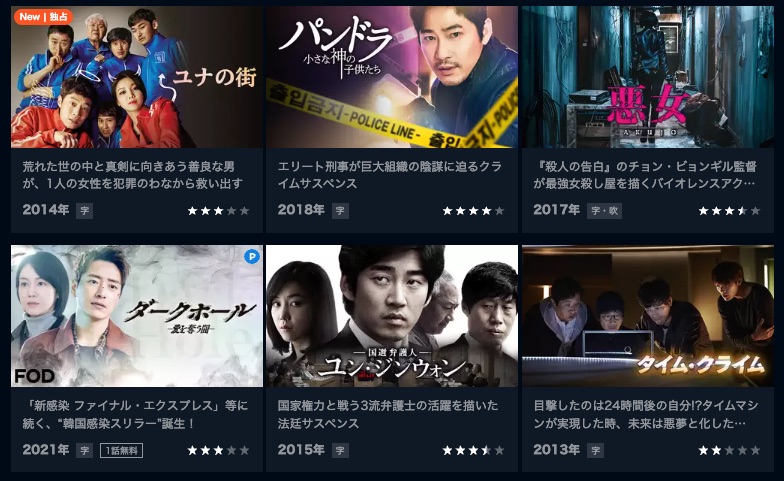This screenshot has width=784, height=481.
Task: Open the ダークホール drama card
Action: [x=136, y=316]
